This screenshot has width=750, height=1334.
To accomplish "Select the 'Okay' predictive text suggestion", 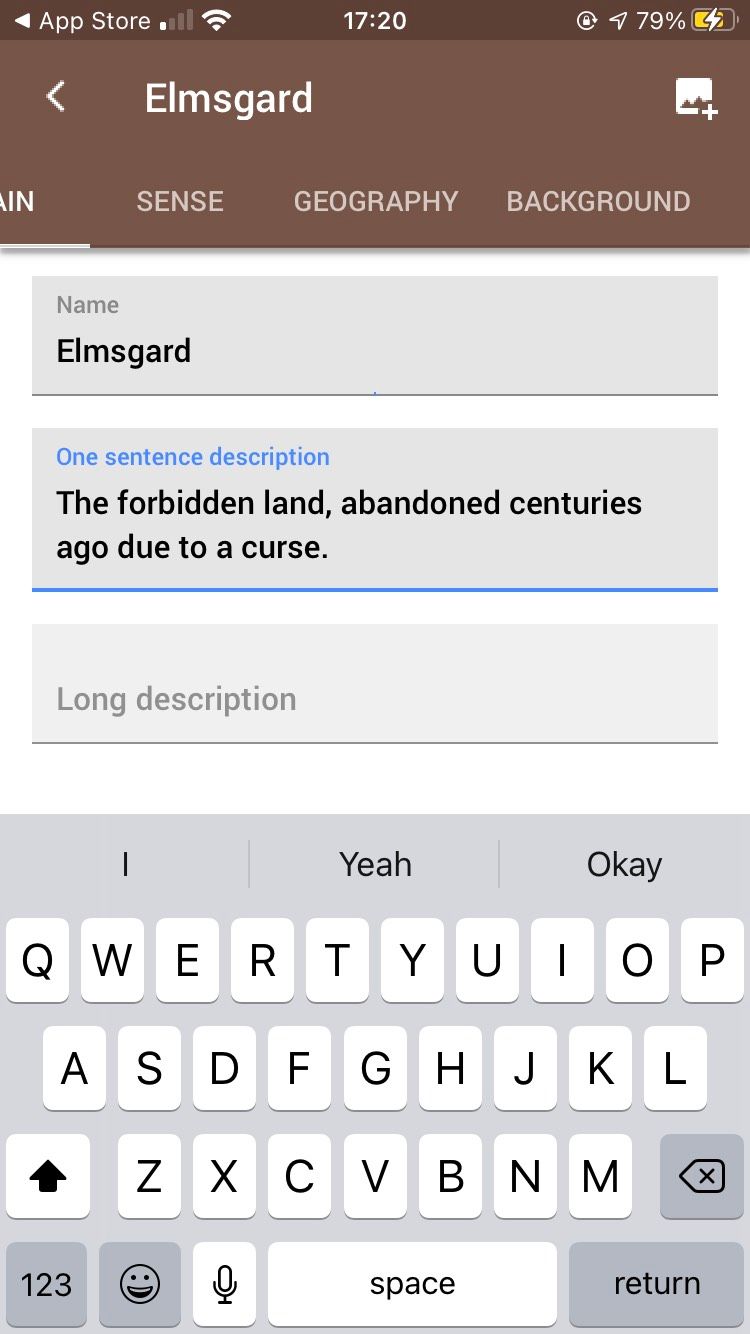I will click(x=624, y=863).
